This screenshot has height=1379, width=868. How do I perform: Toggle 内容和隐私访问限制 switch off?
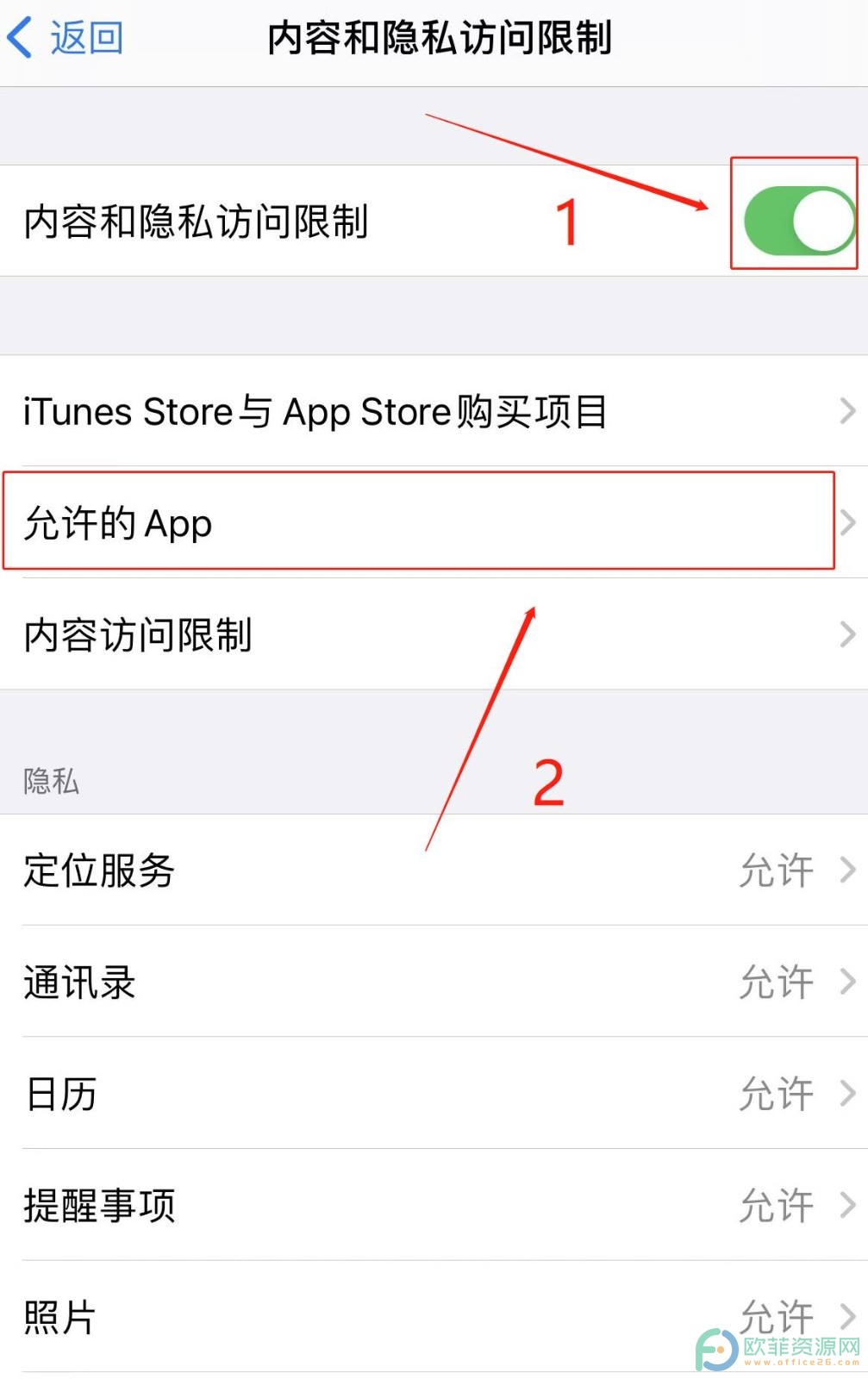(797, 221)
